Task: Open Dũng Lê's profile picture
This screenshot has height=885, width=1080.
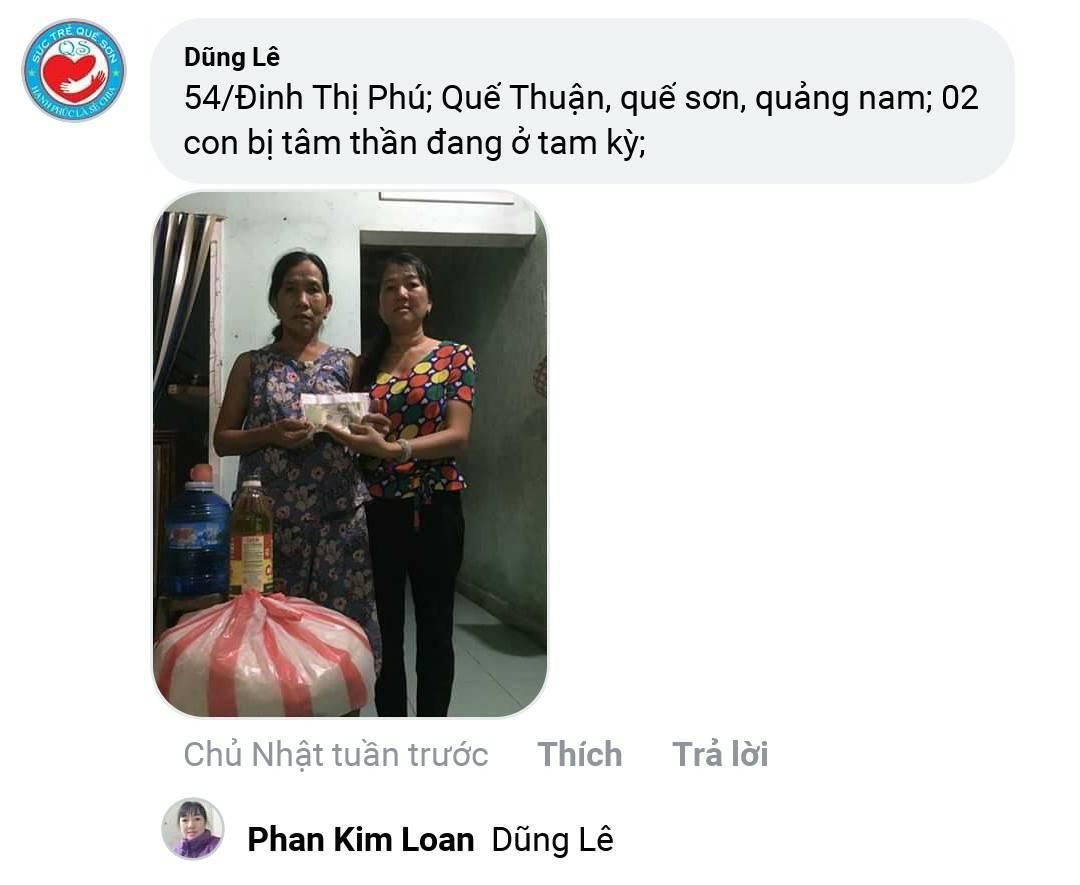Action: tap(74, 70)
